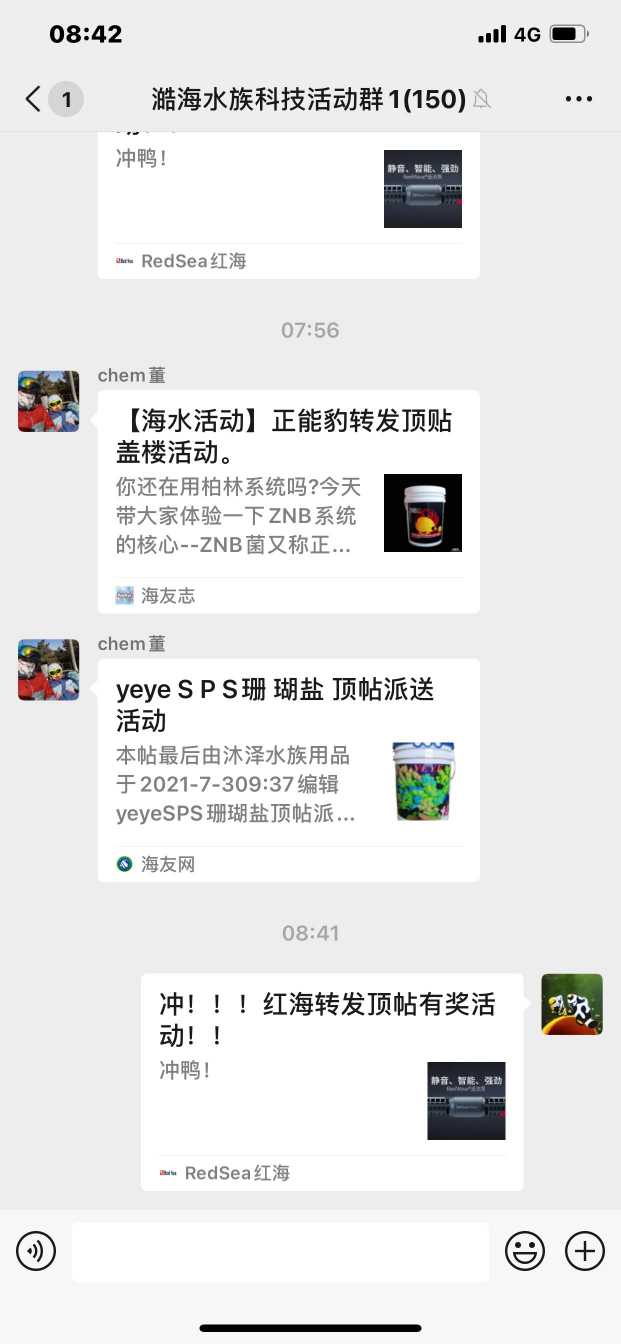This screenshot has width=621, height=1344.
Task: Switch to voice message input
Action: click(36, 1251)
